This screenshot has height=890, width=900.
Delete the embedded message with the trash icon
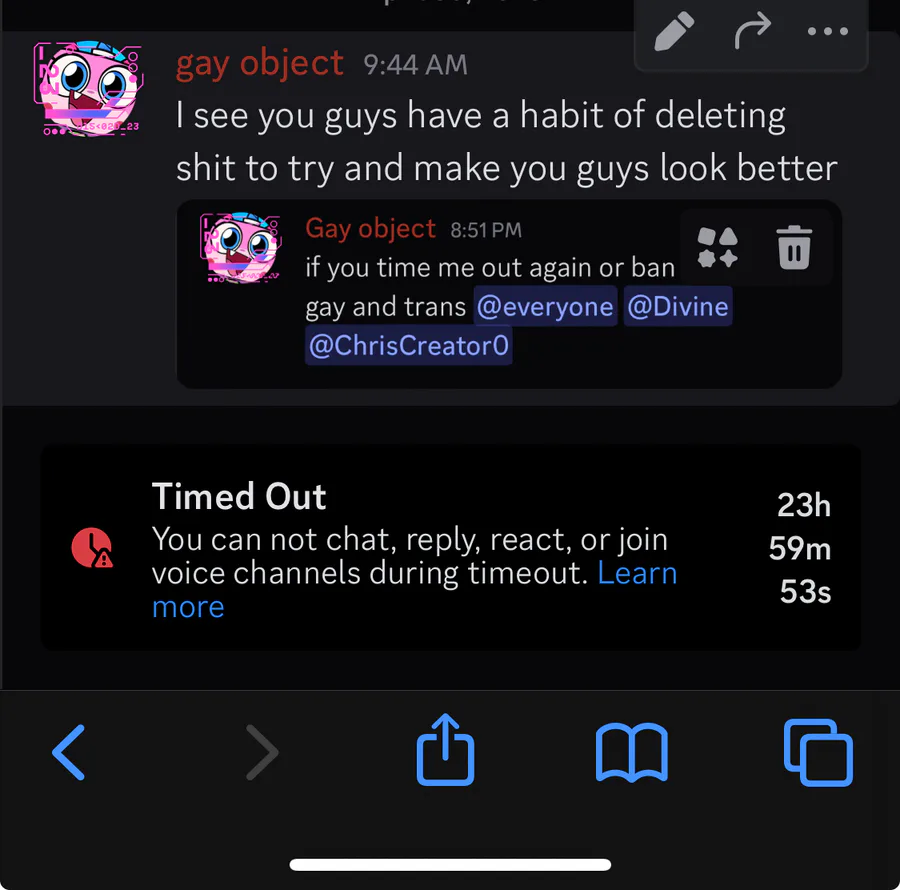pyautogui.click(x=794, y=247)
